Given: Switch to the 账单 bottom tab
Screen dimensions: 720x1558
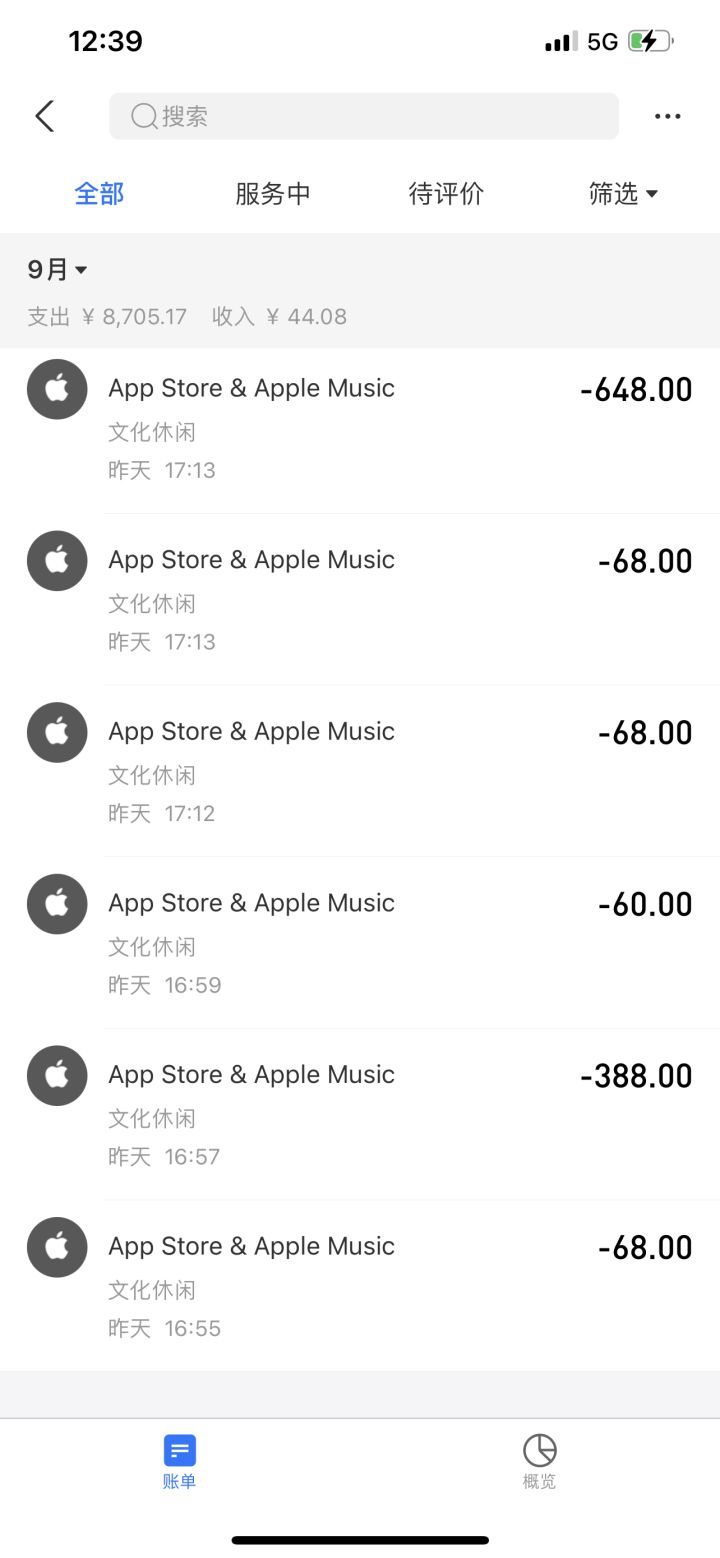Looking at the screenshot, I should (180, 1462).
